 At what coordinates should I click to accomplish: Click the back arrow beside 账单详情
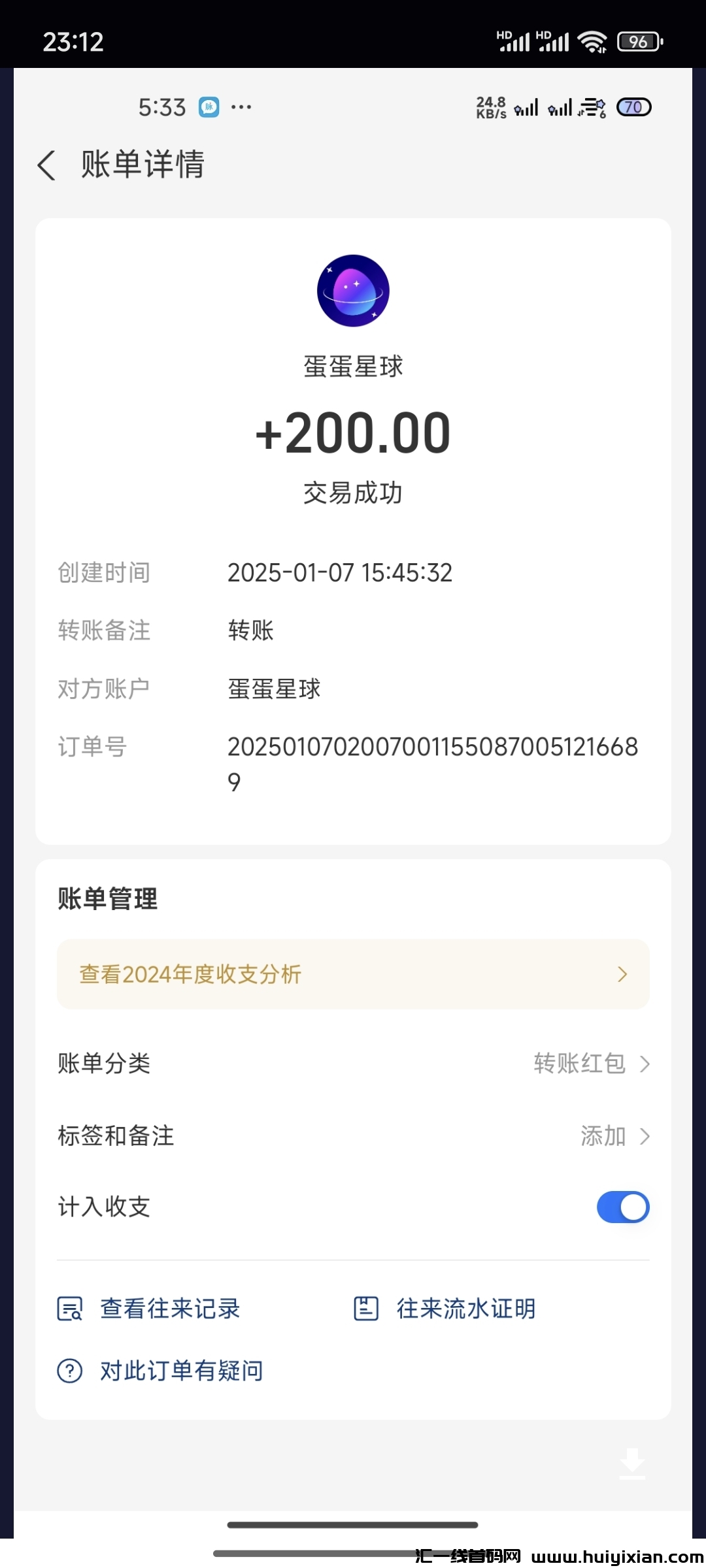pyautogui.click(x=46, y=166)
